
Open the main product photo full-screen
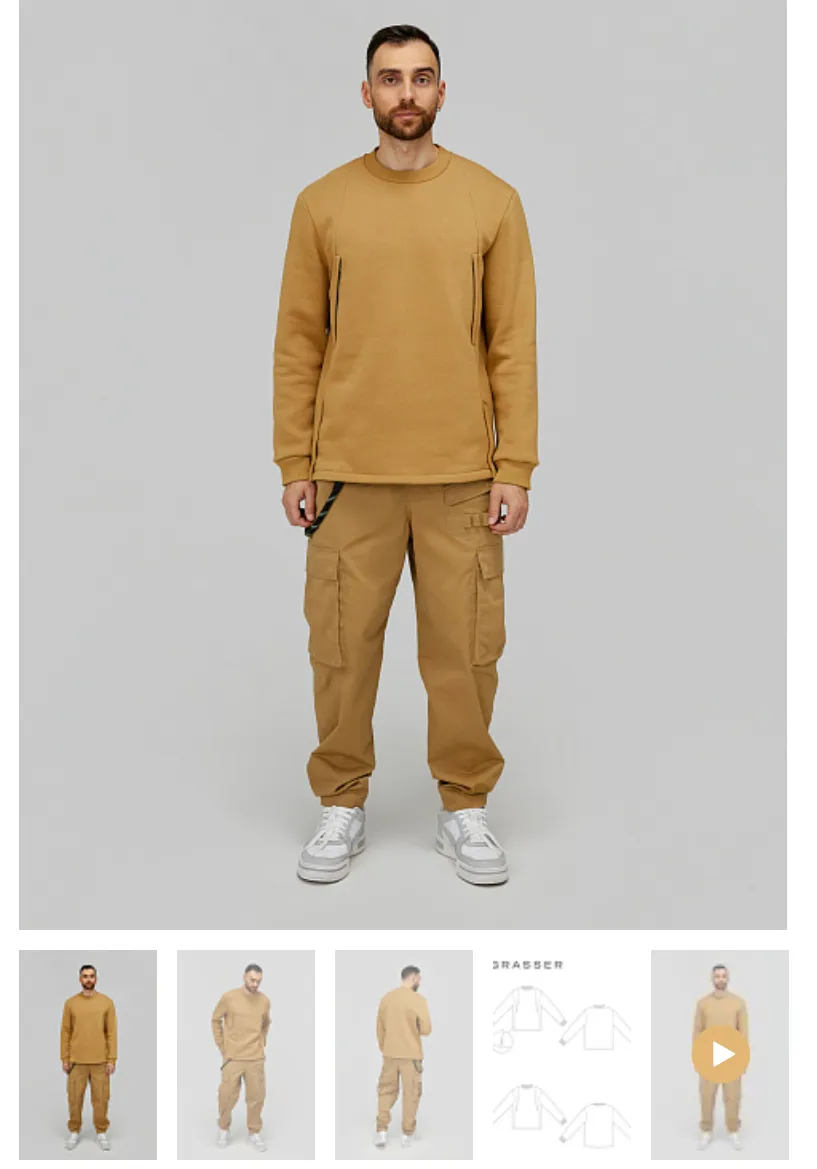click(403, 465)
